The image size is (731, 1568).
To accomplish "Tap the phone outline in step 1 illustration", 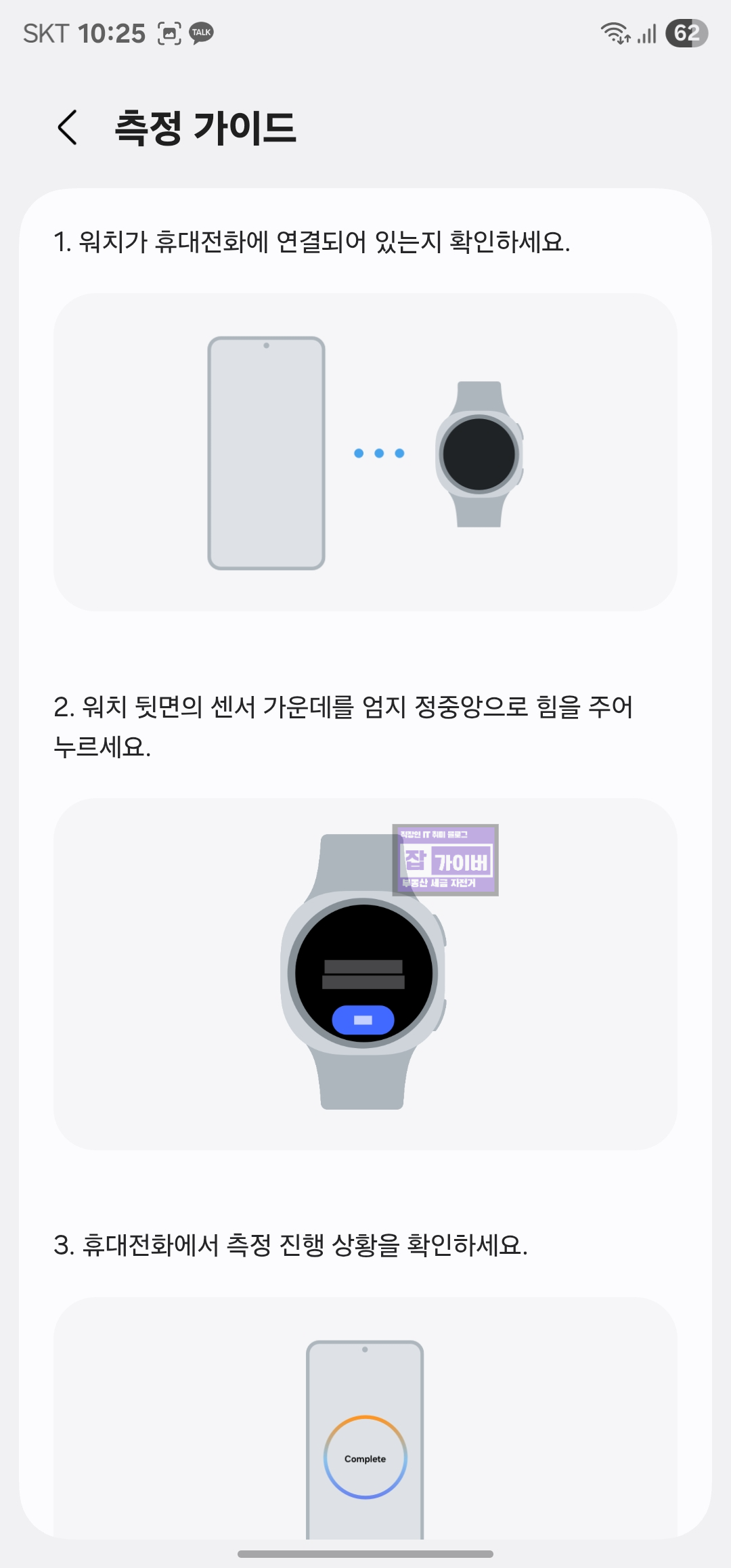I will coord(267,452).
